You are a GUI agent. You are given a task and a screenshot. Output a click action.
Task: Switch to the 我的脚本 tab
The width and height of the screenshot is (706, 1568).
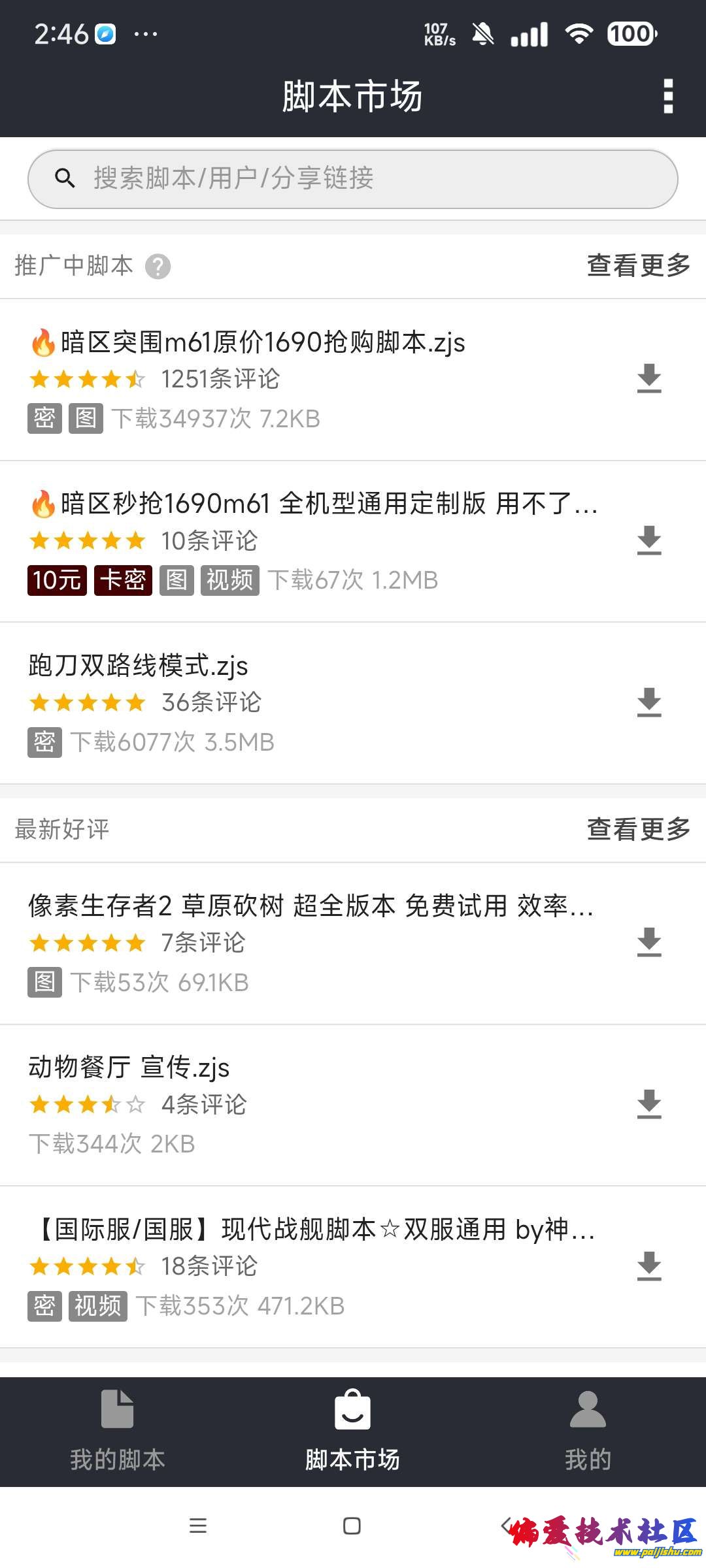pos(118,1432)
